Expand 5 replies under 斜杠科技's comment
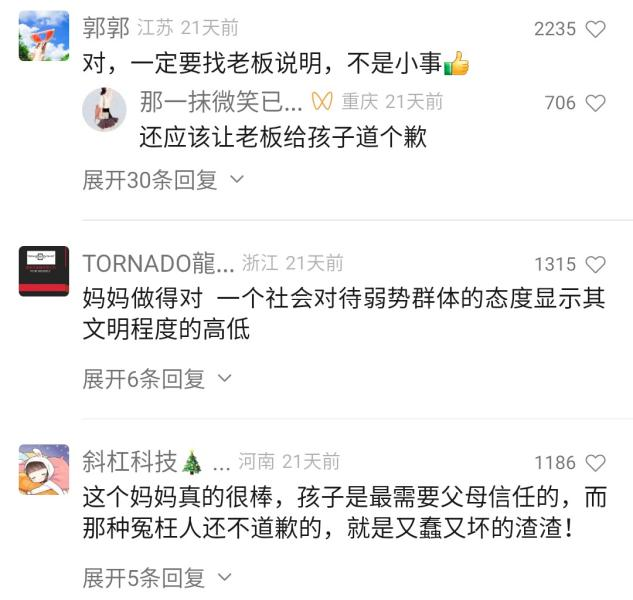Viewport: 633px width, 600px height. coord(157,577)
